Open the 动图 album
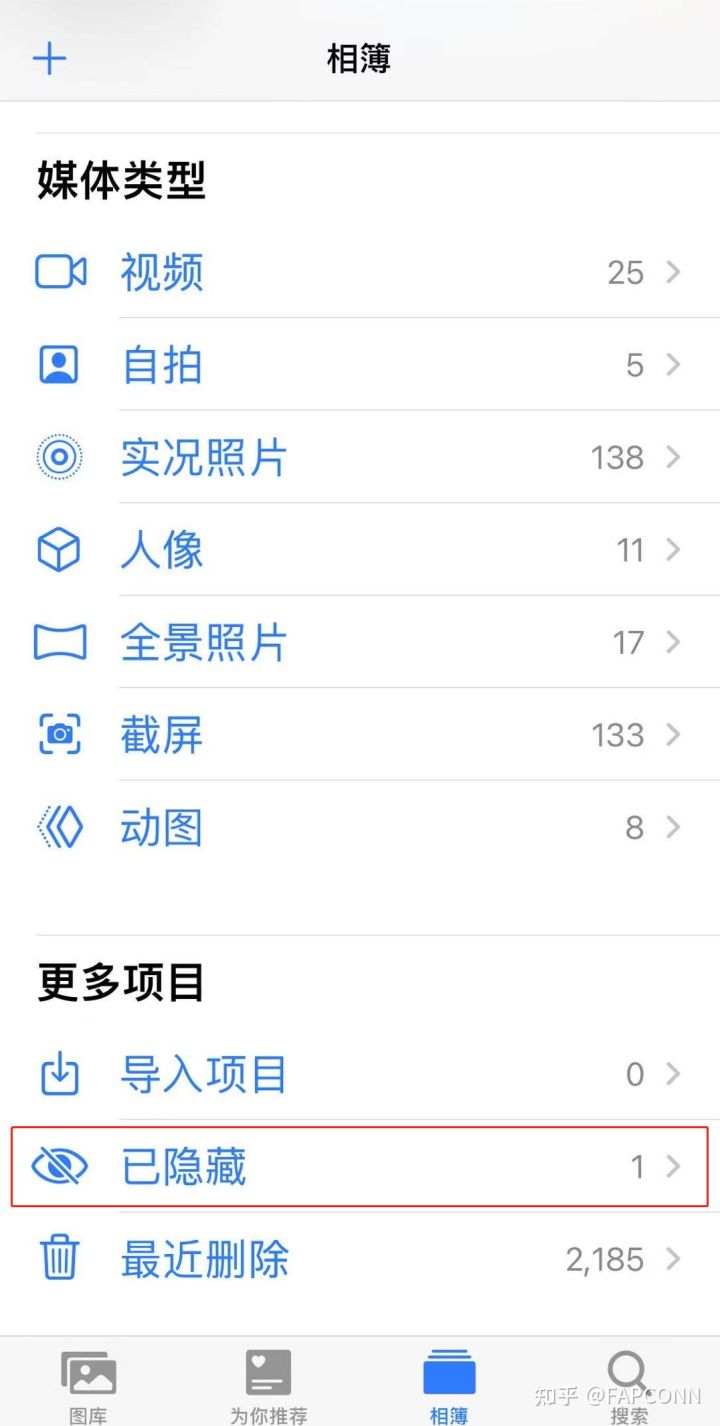Viewport: 720px width, 1426px height. [x=360, y=828]
